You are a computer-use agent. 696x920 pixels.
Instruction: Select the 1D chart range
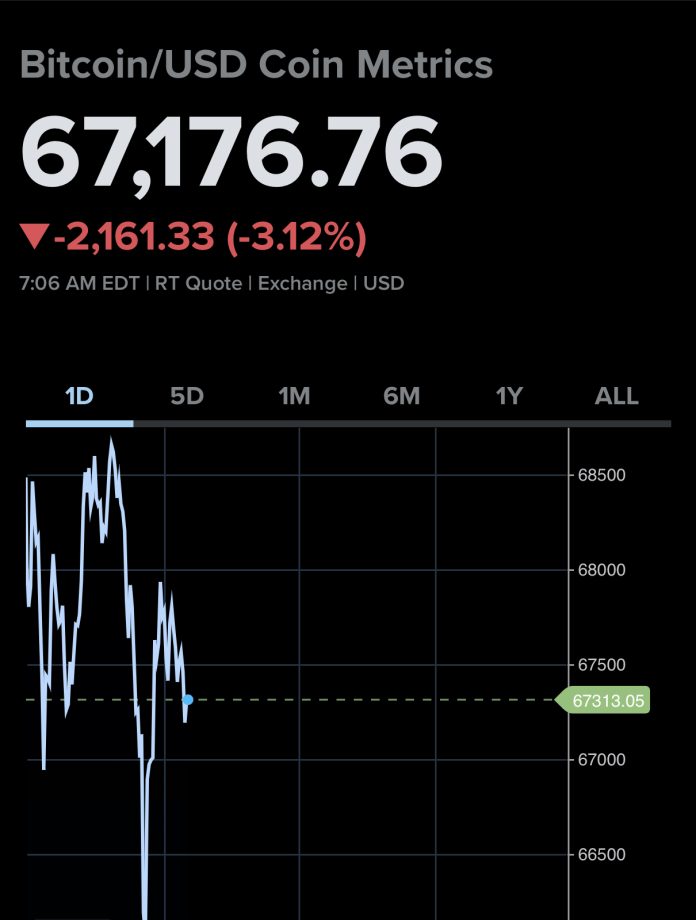pyautogui.click(x=79, y=396)
